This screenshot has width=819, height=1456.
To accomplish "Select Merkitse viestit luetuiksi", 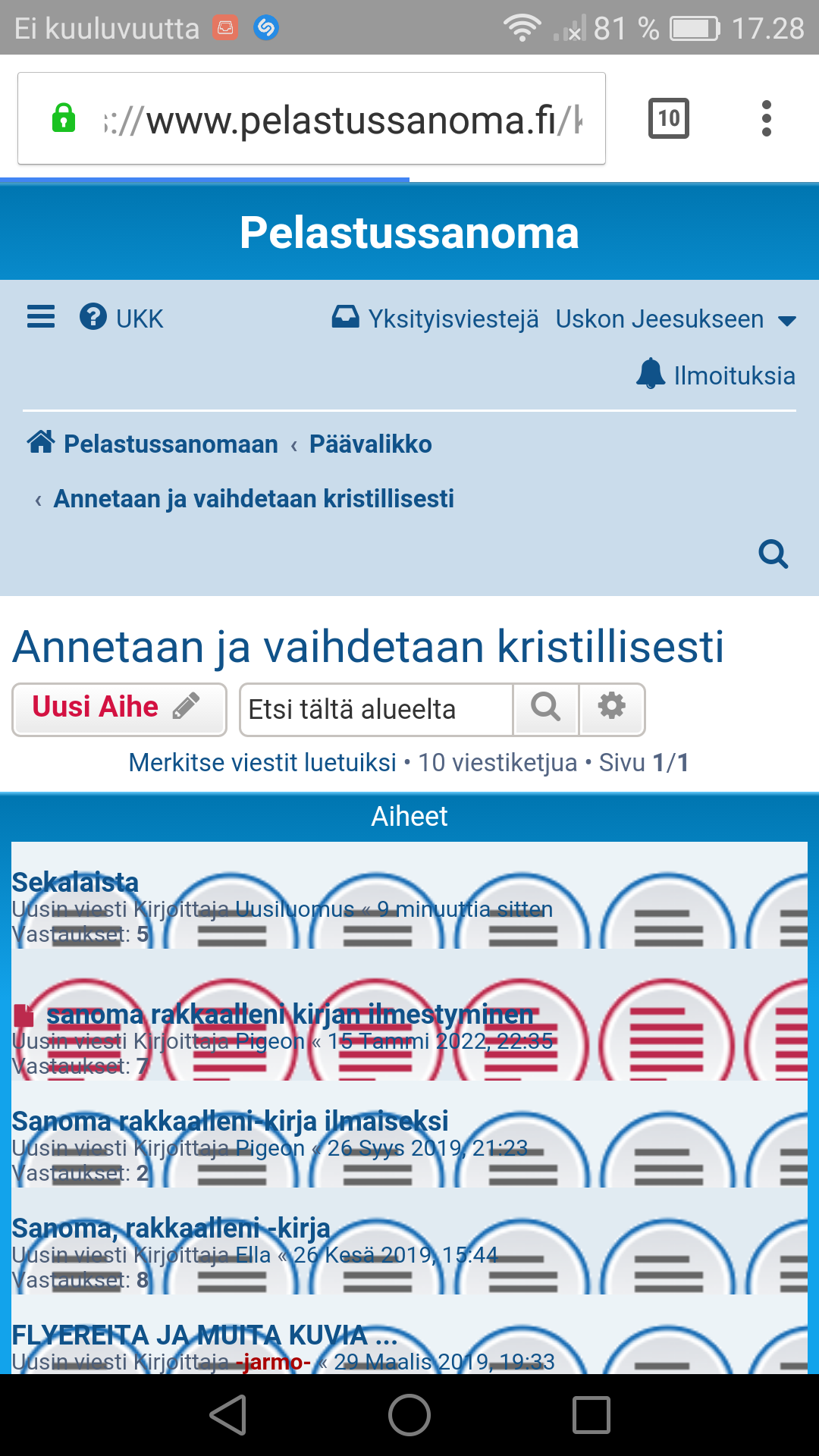I will 262,762.
